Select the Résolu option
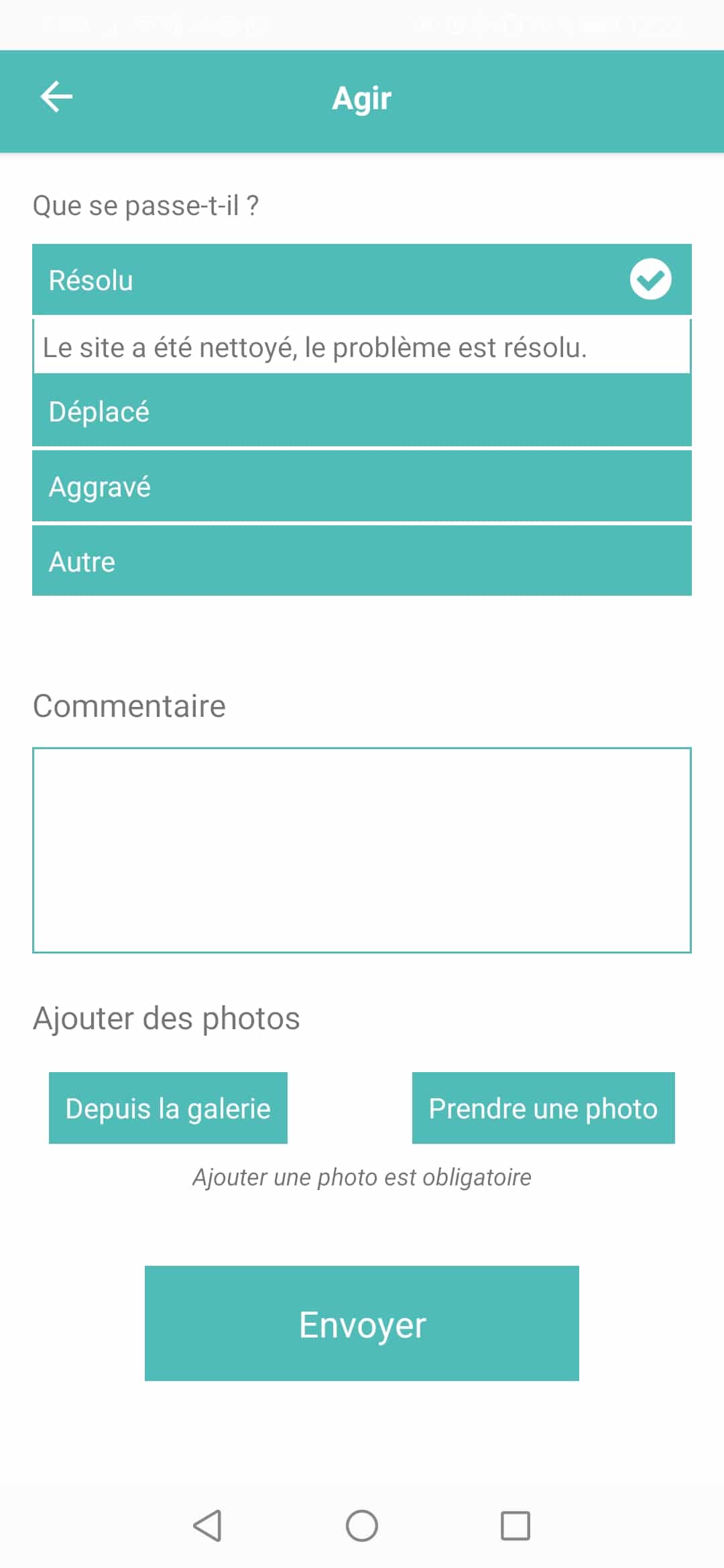 361,279
